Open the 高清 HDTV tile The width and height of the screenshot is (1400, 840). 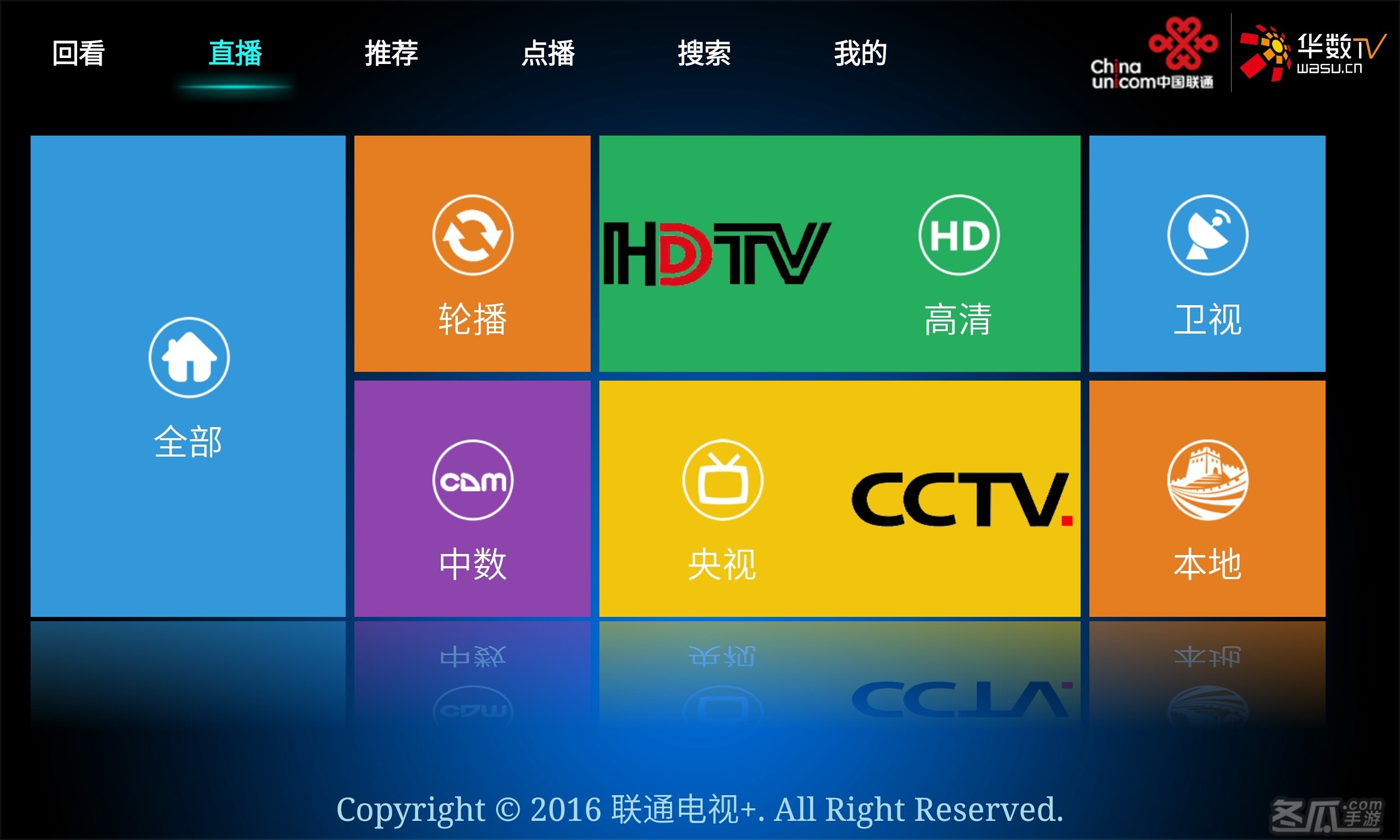839,254
